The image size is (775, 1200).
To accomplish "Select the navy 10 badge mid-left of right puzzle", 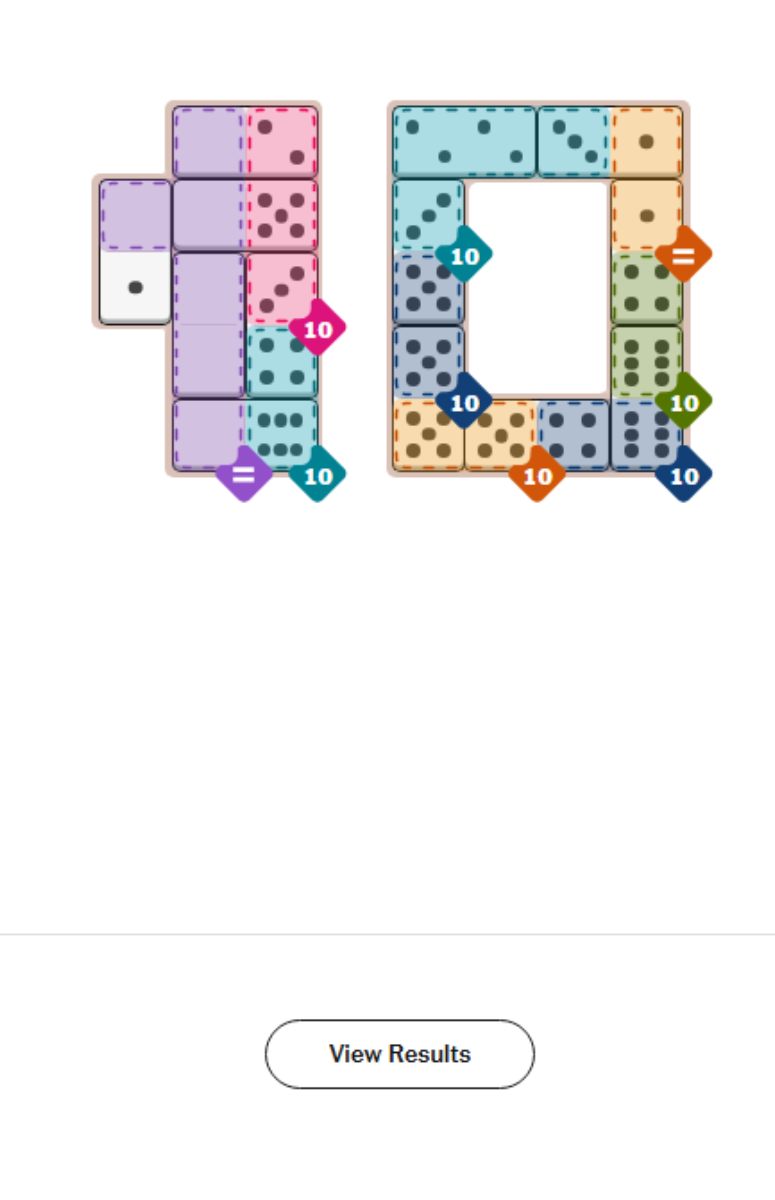I will [463, 404].
